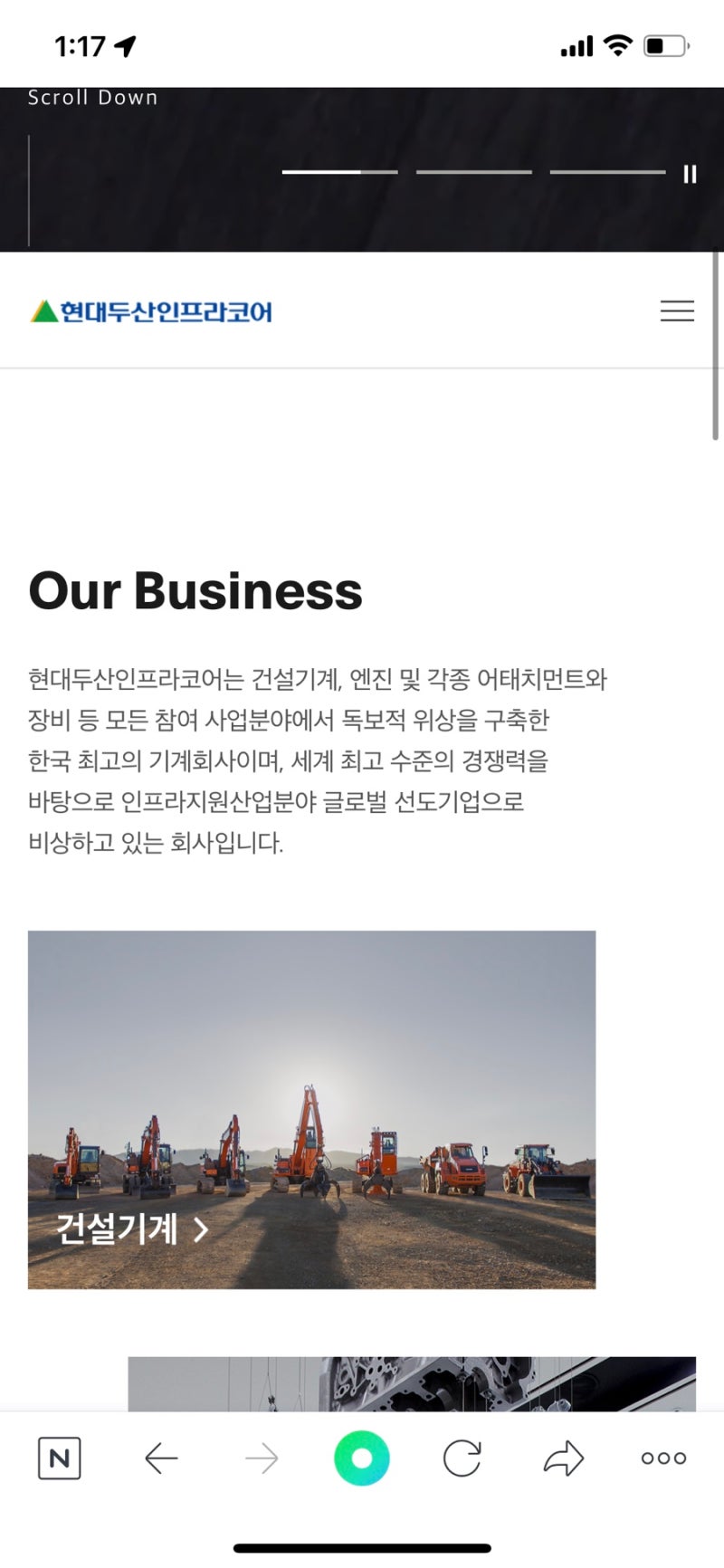
Task: Go to the 현대두산인프라코어 home logo
Action: click(151, 311)
